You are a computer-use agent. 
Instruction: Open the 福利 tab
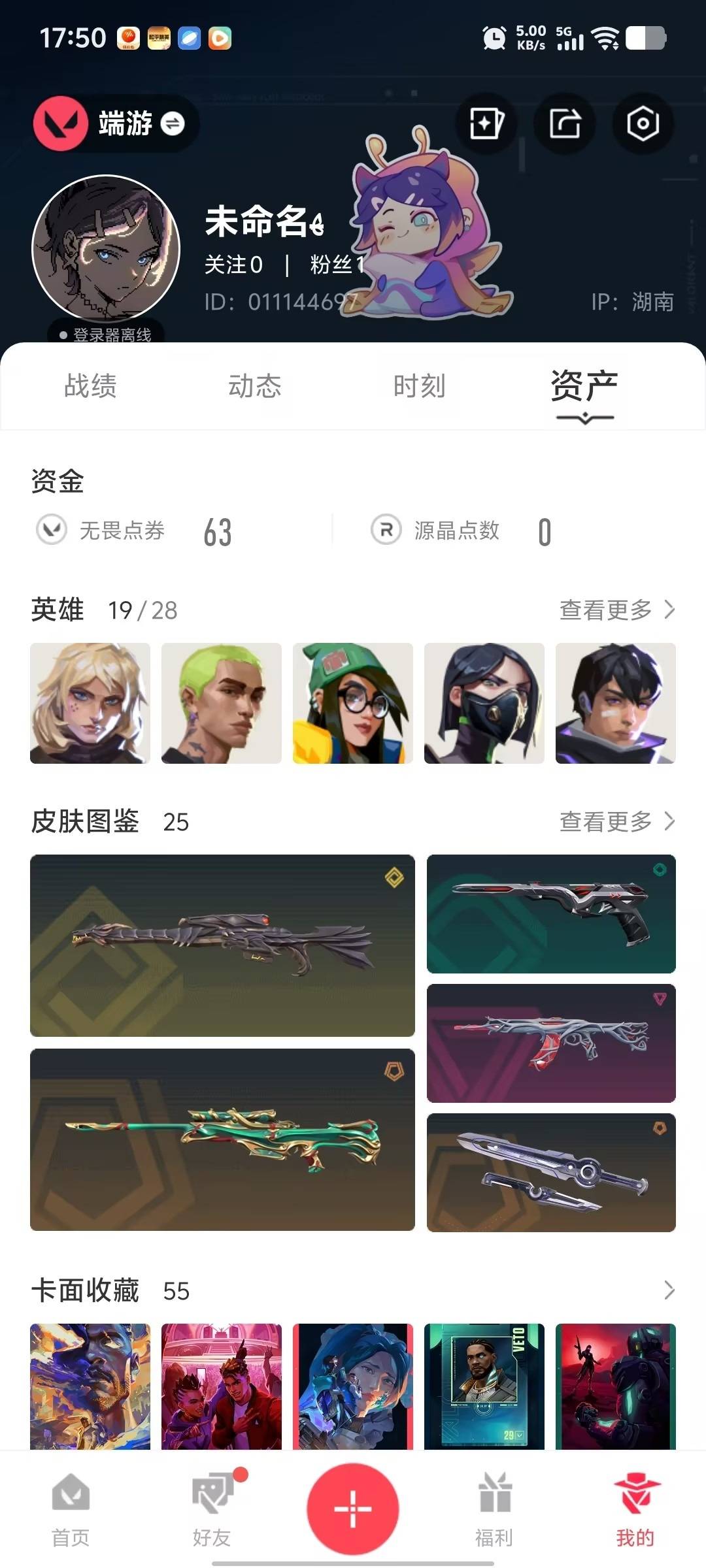coord(494,1509)
